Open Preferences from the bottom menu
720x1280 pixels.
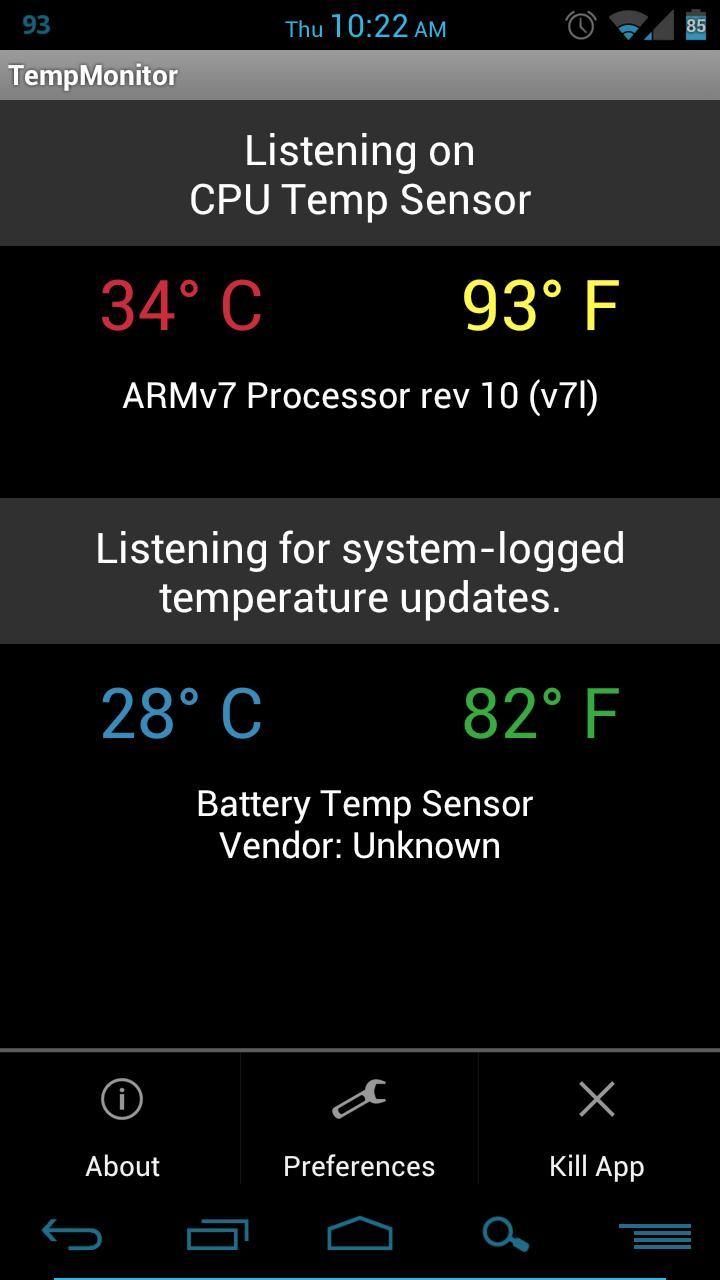358,1165
